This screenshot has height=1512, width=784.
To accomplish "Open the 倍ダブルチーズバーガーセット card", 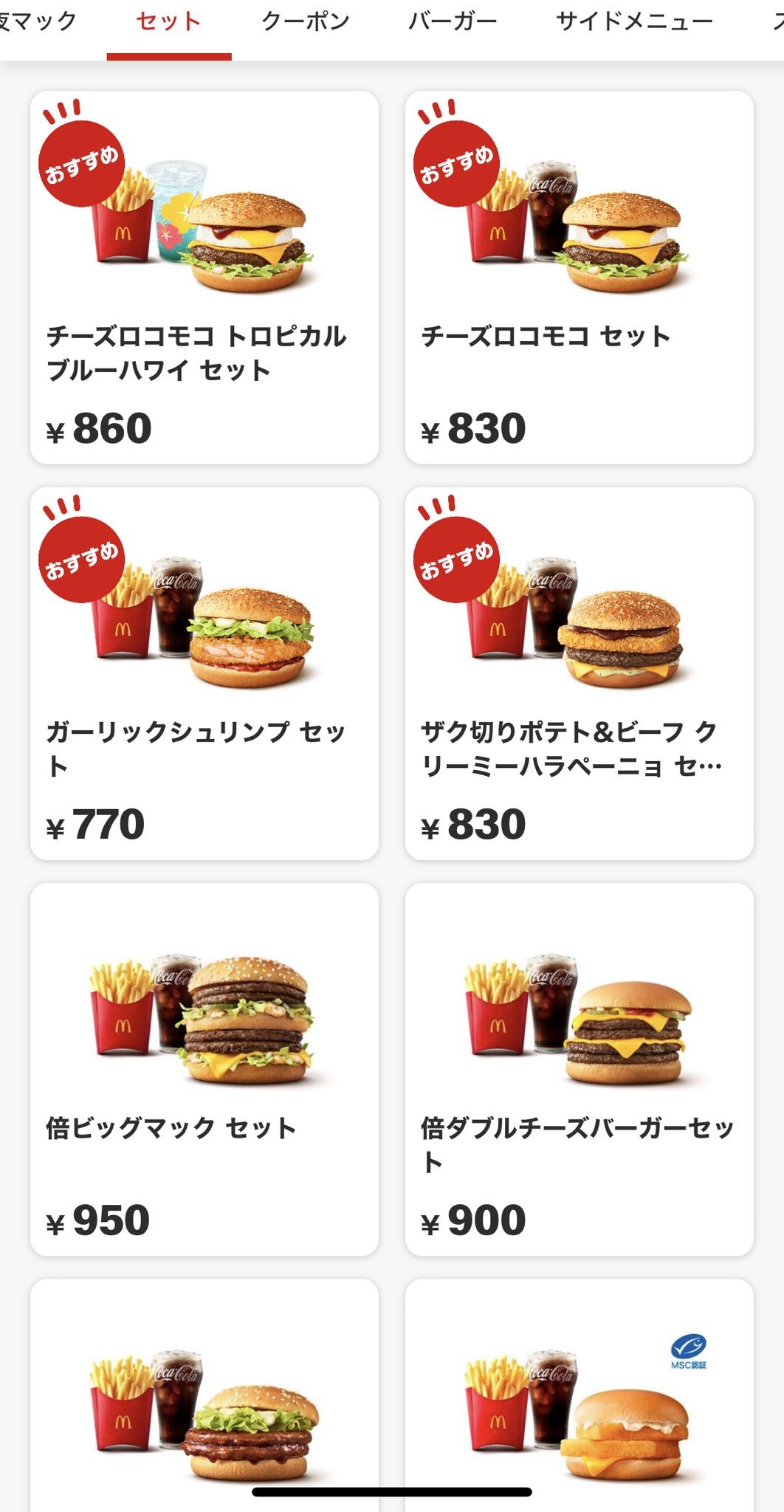I will [x=580, y=1069].
